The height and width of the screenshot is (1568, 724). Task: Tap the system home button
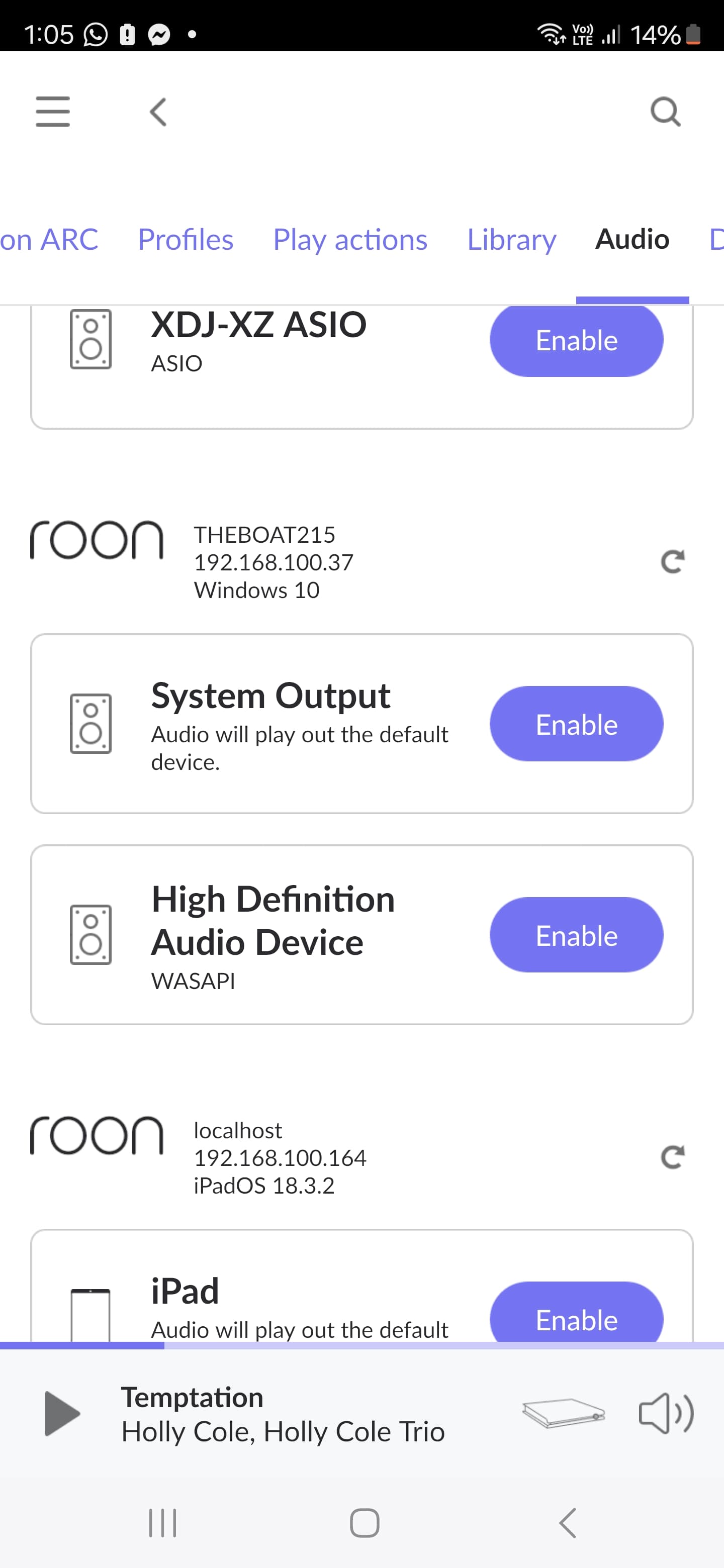(365, 1523)
